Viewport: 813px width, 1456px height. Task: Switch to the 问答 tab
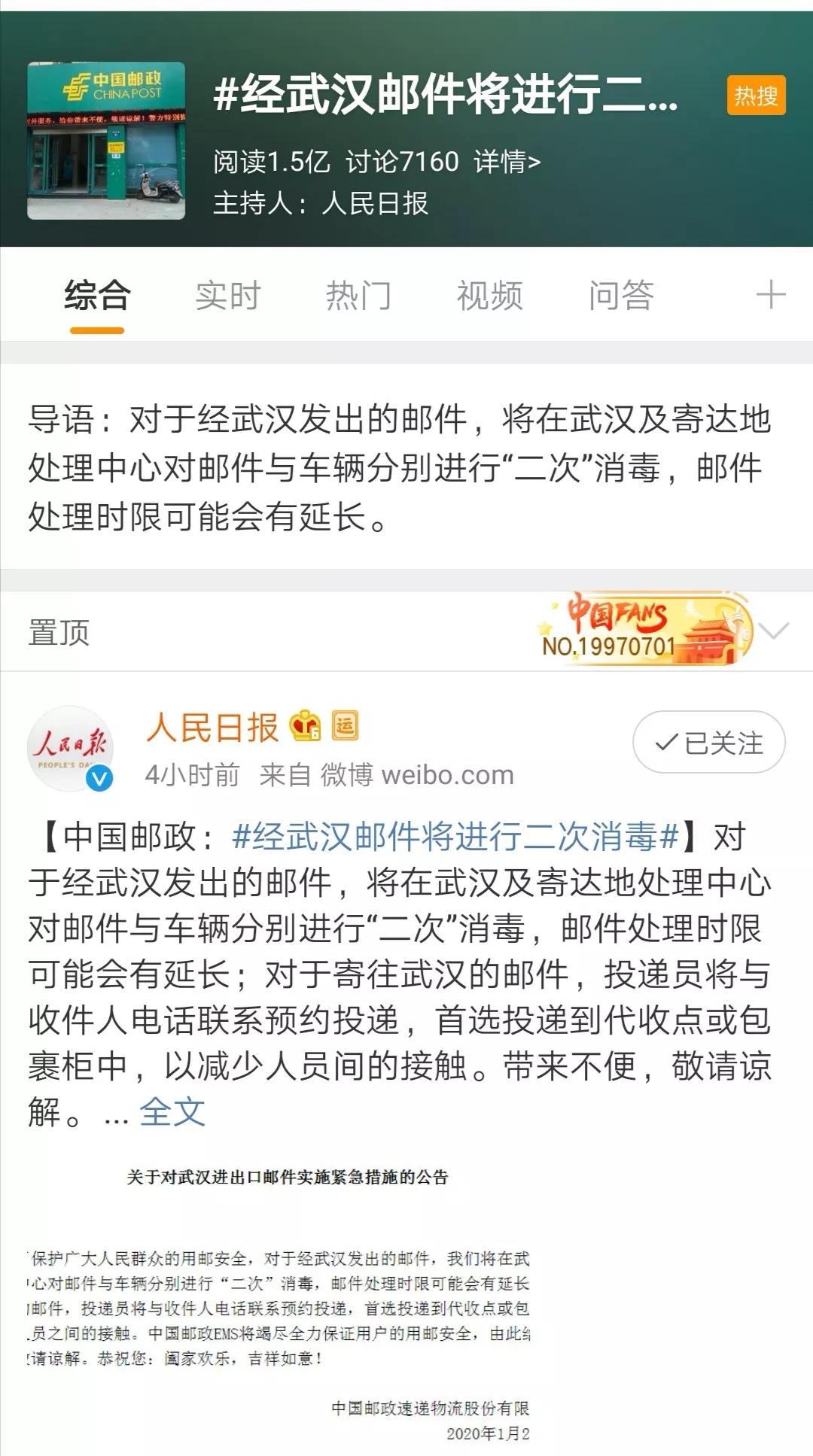(x=621, y=296)
